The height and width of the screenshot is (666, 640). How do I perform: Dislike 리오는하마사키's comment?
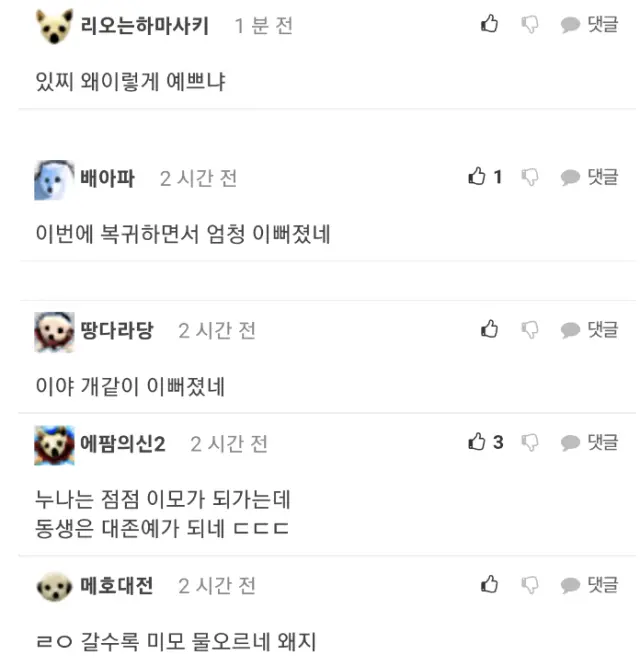pyautogui.click(x=530, y=25)
